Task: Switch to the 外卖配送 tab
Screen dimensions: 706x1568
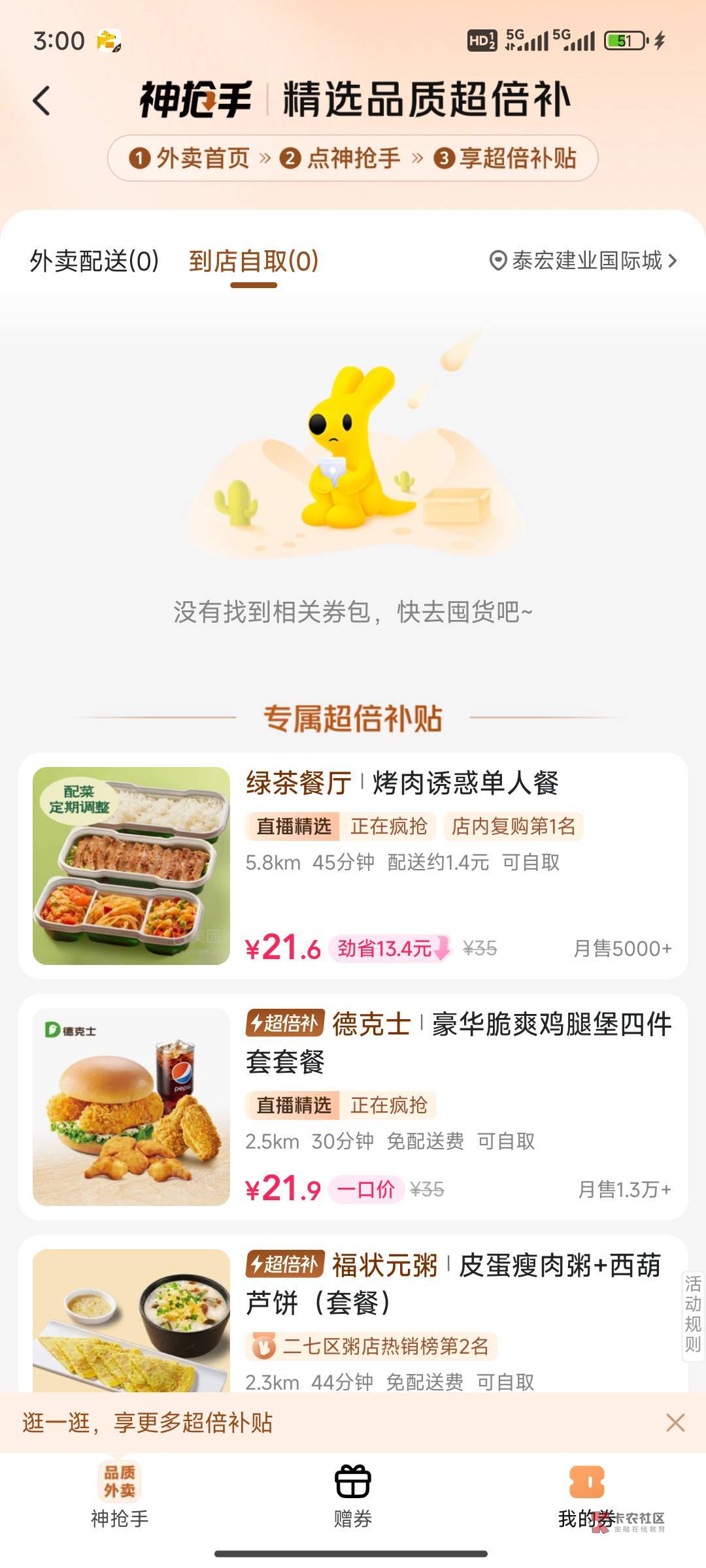Action: point(94,261)
